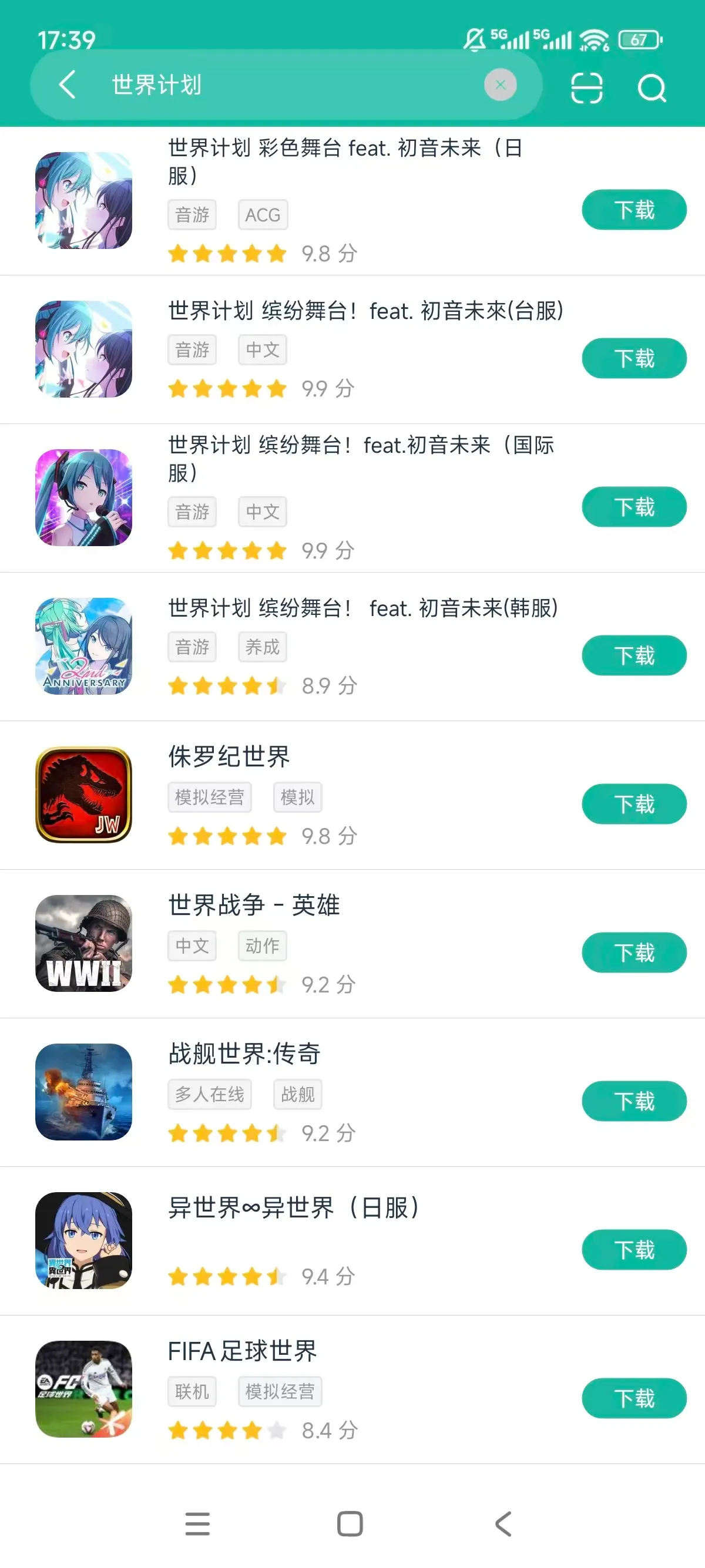
Task: Download 异世界∞异世界 (日服)
Action: 634,1250
